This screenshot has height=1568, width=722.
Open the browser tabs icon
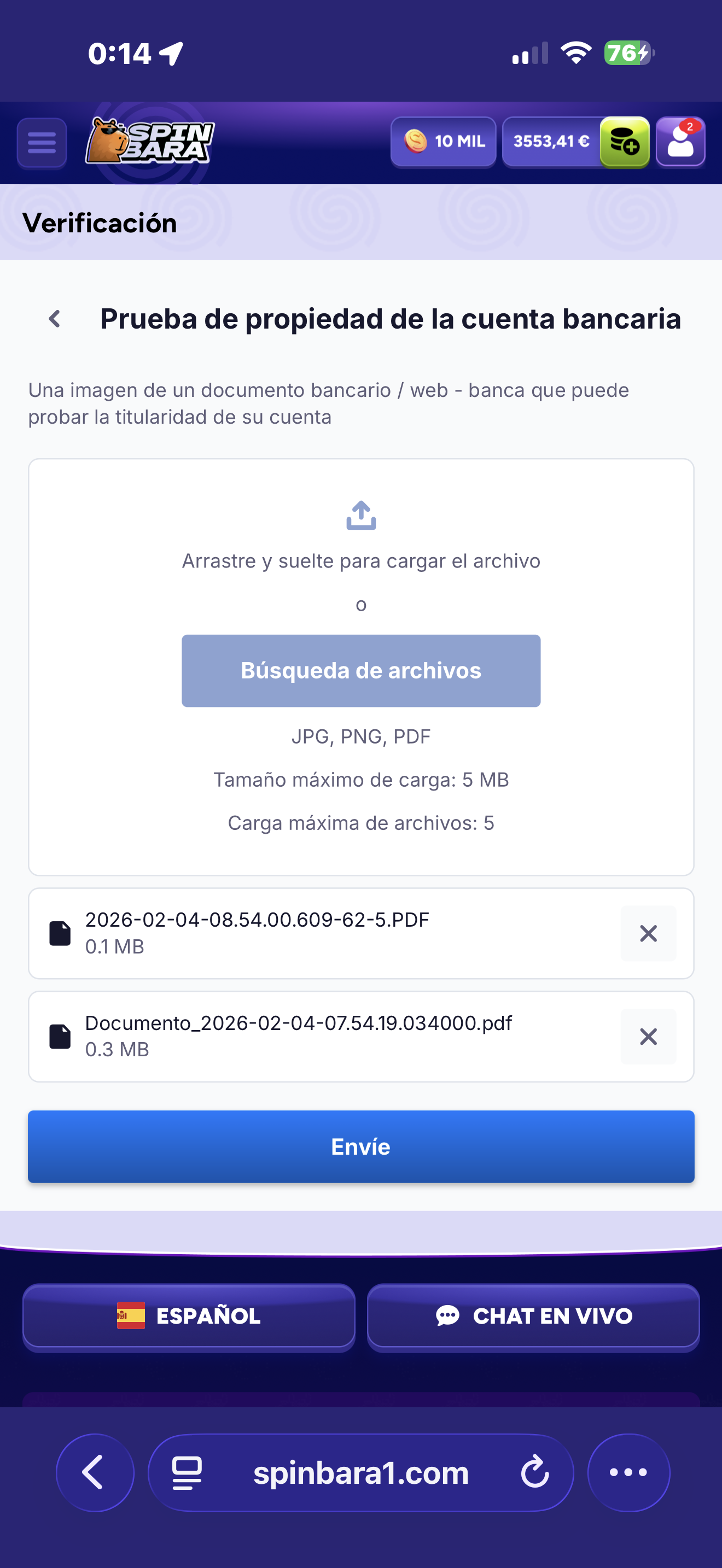coord(187,1473)
